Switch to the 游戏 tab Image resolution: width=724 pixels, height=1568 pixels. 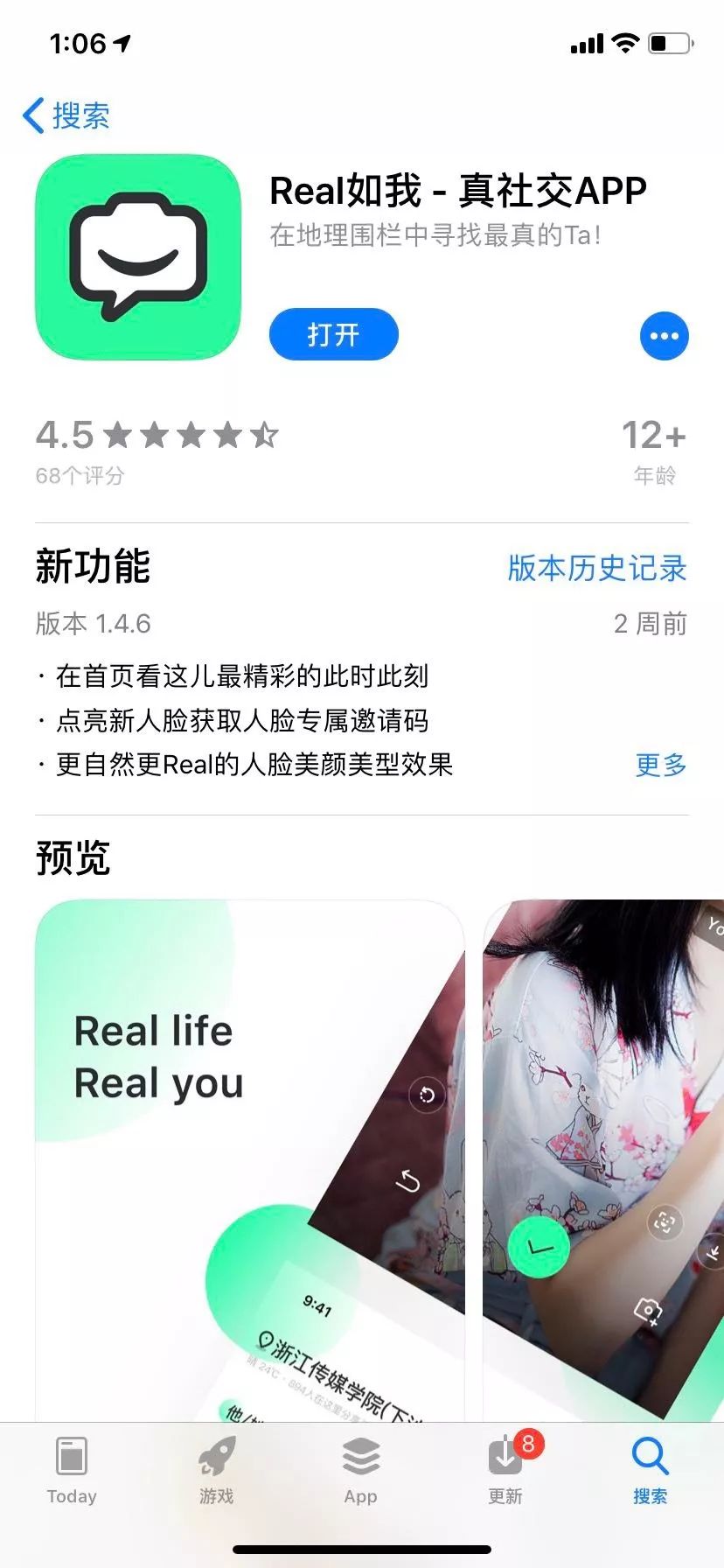[x=216, y=1470]
